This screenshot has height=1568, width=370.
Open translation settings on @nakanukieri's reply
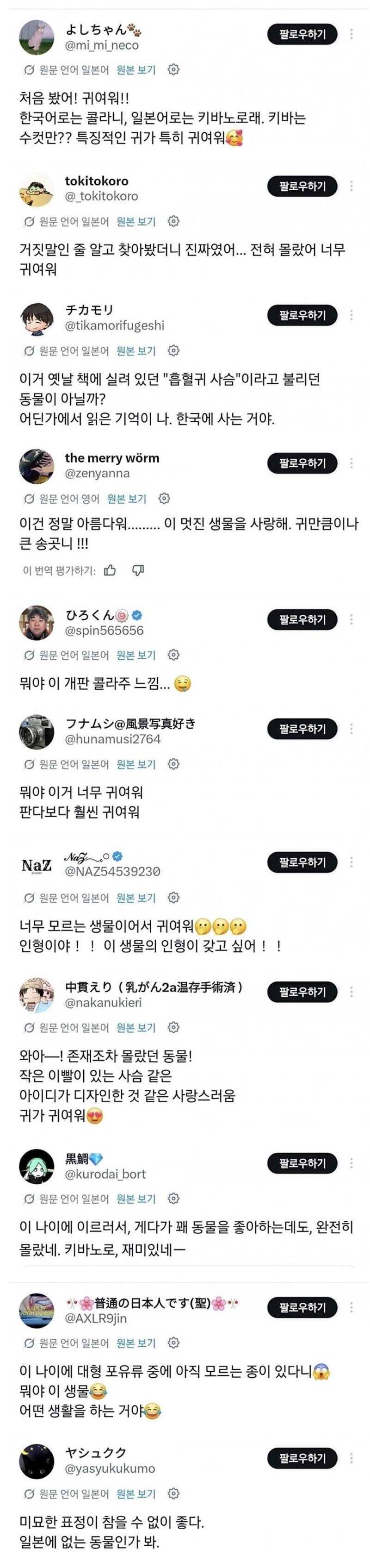point(173,1027)
